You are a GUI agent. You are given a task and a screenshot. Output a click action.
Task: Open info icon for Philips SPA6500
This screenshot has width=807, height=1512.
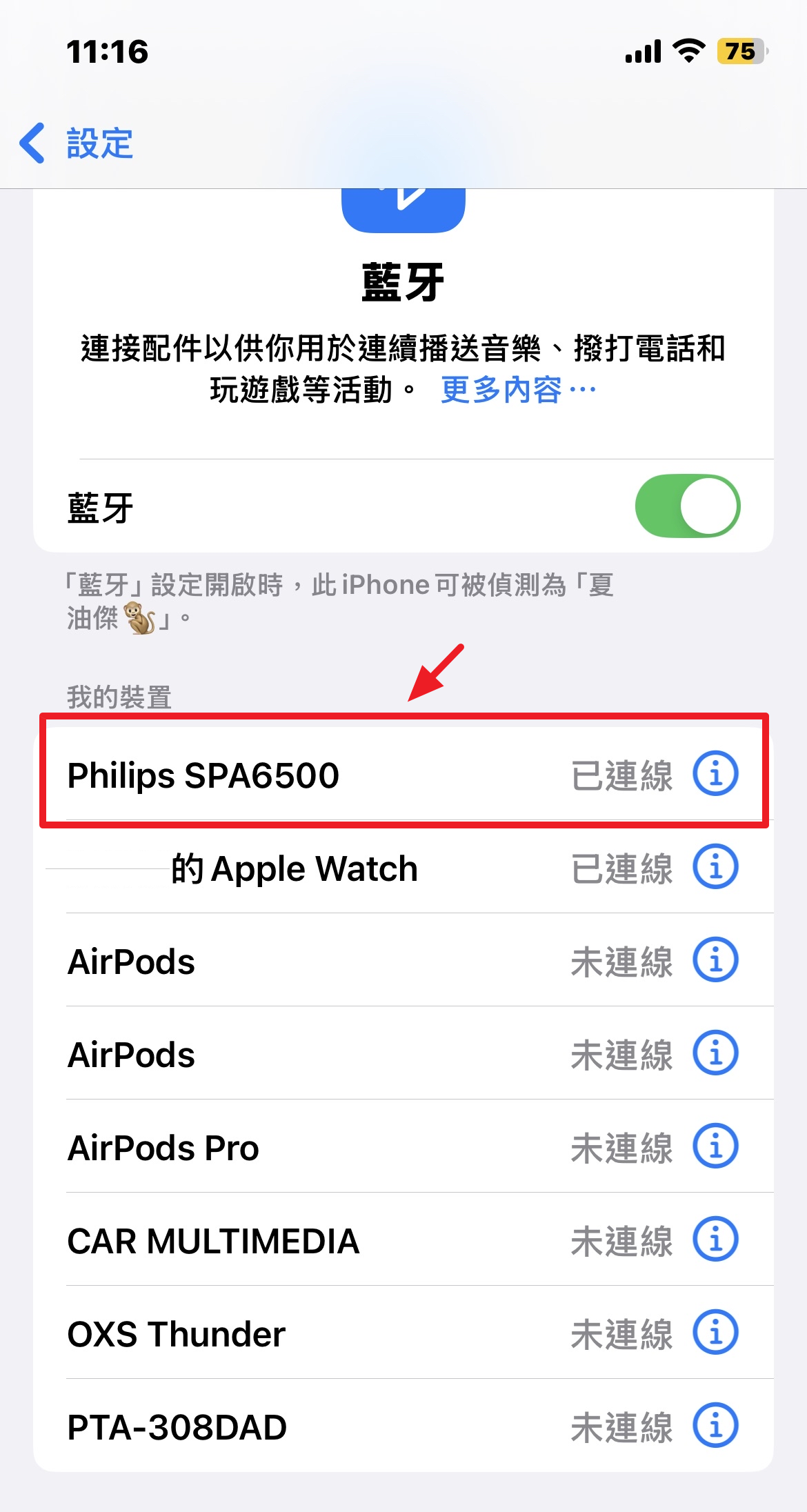point(715,774)
